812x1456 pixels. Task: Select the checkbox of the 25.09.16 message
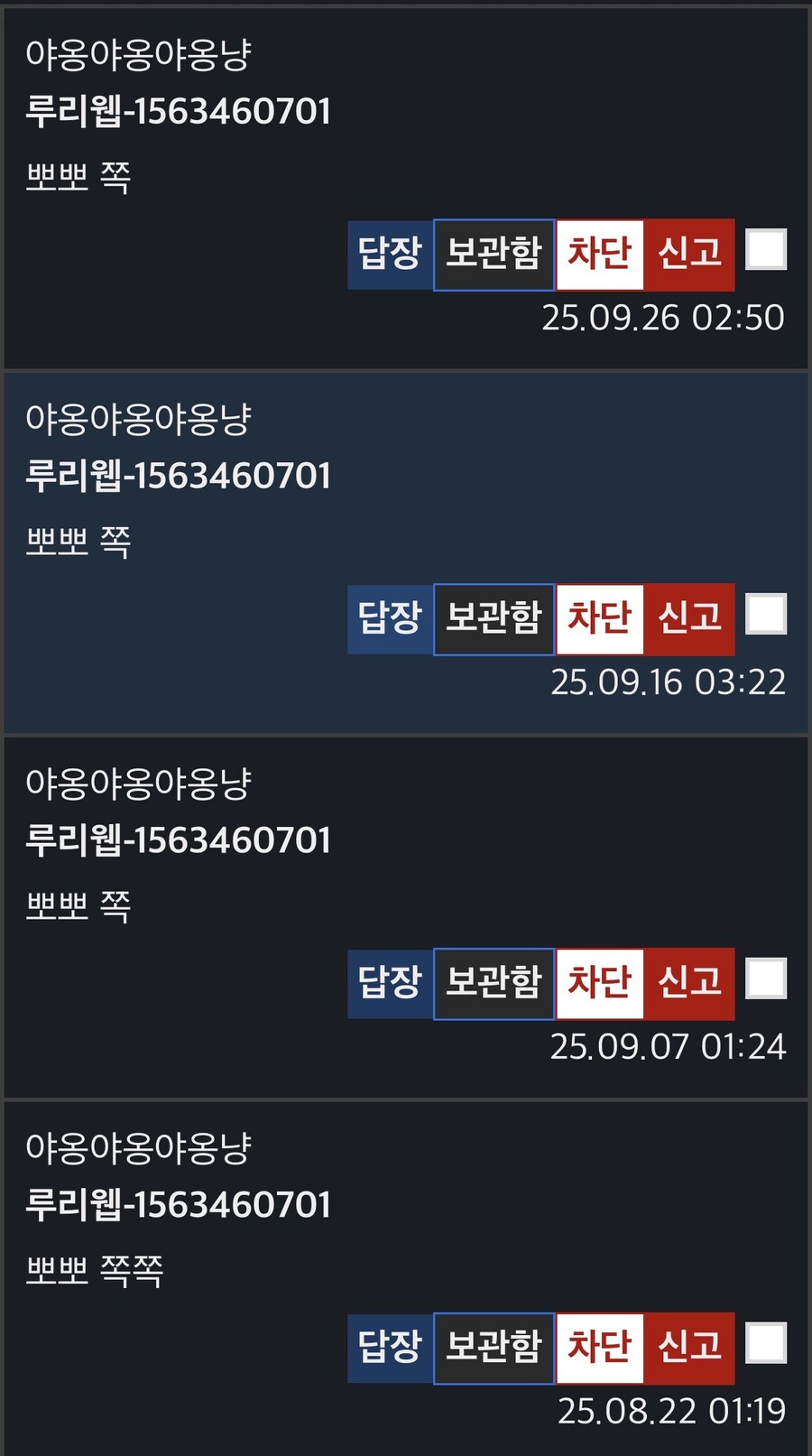click(x=766, y=615)
